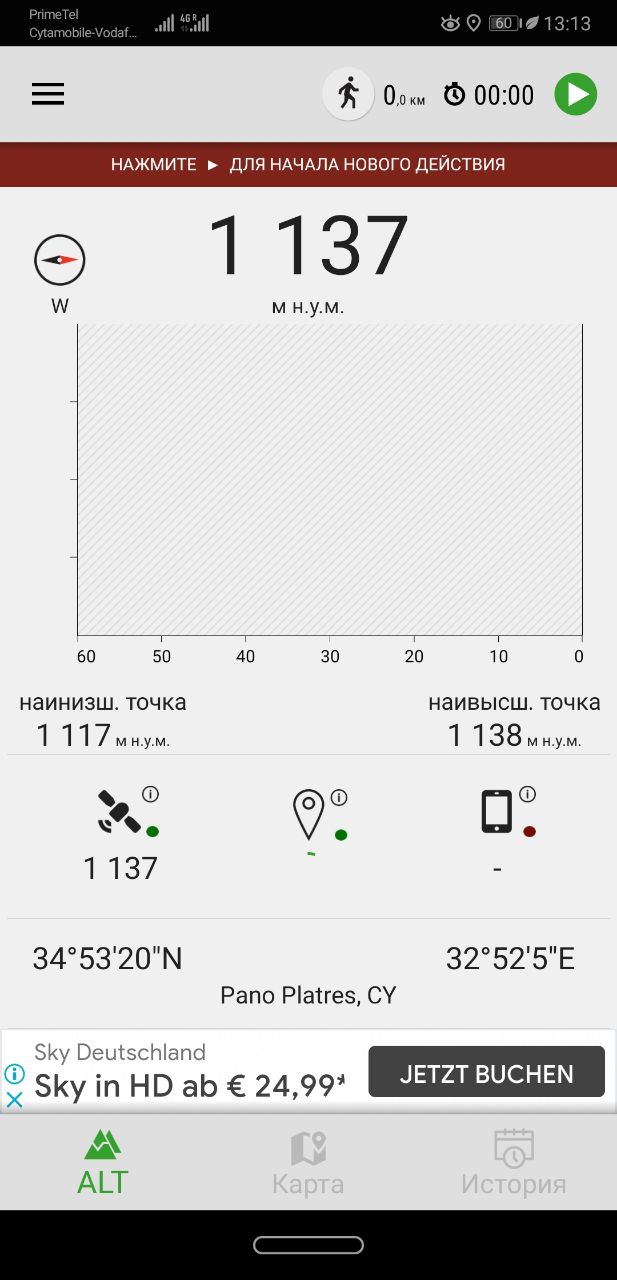Select the ALT tab
617x1280 pixels.
point(103,1163)
